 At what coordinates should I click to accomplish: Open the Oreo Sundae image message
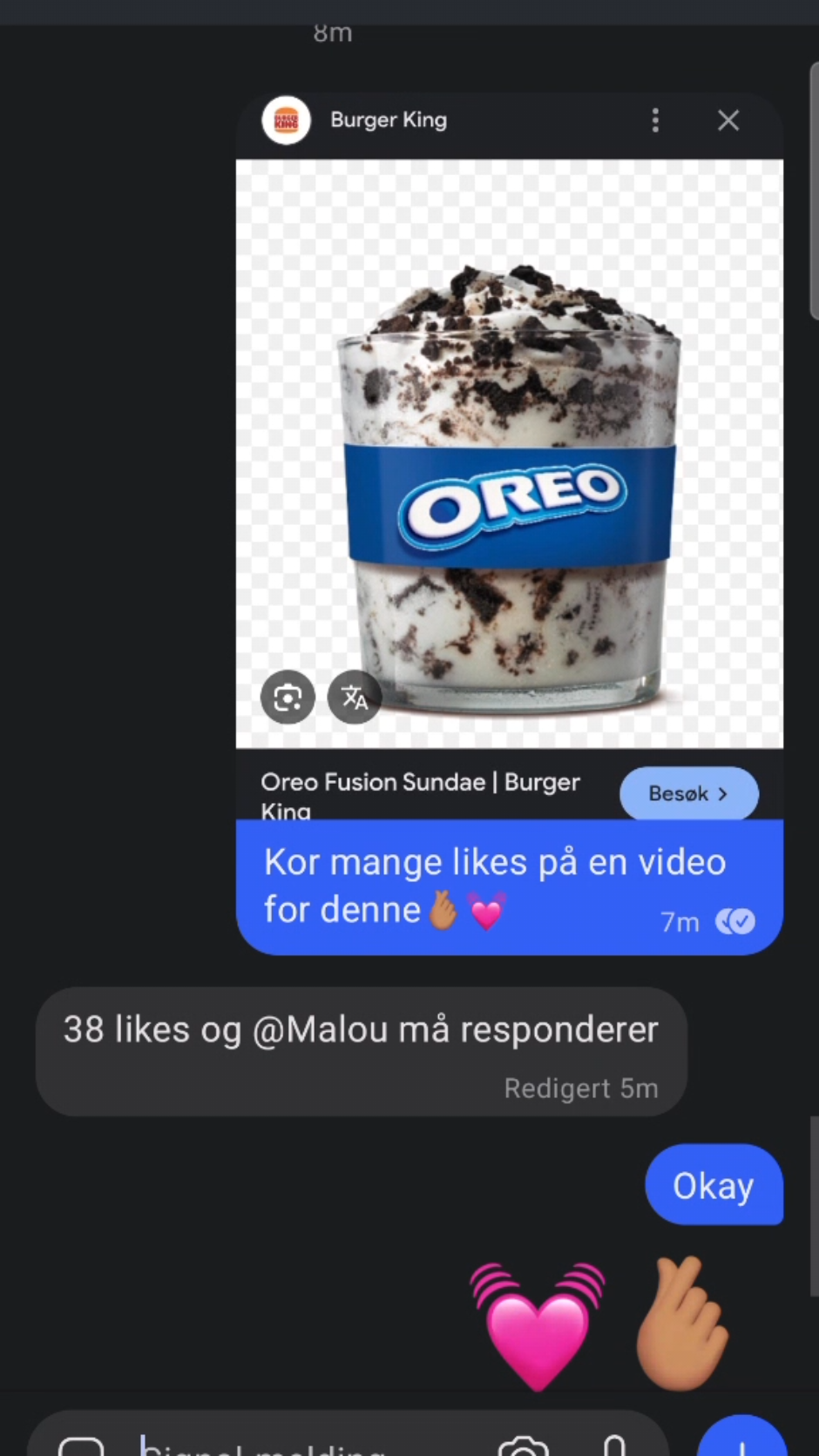[509, 453]
